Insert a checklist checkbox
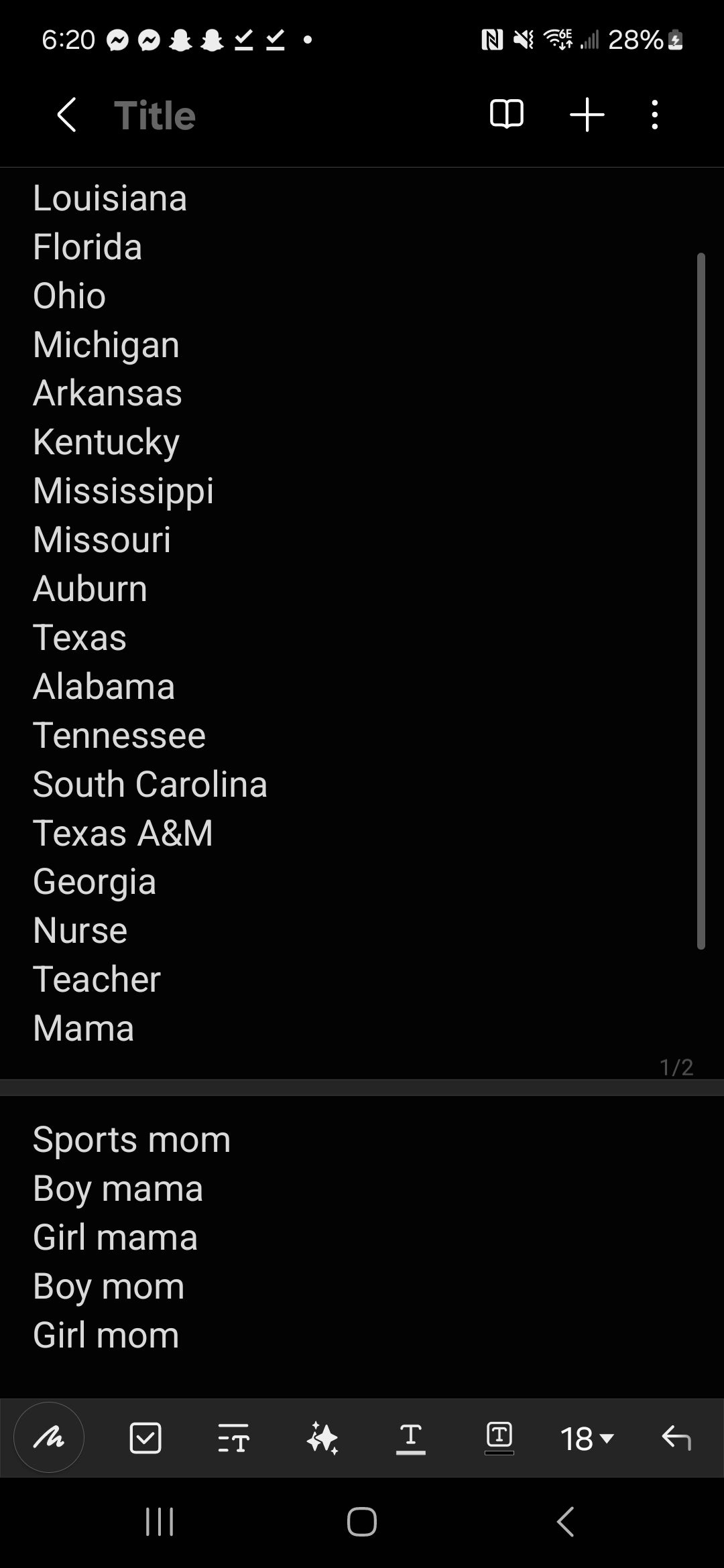The image size is (724, 1568). [145, 1437]
